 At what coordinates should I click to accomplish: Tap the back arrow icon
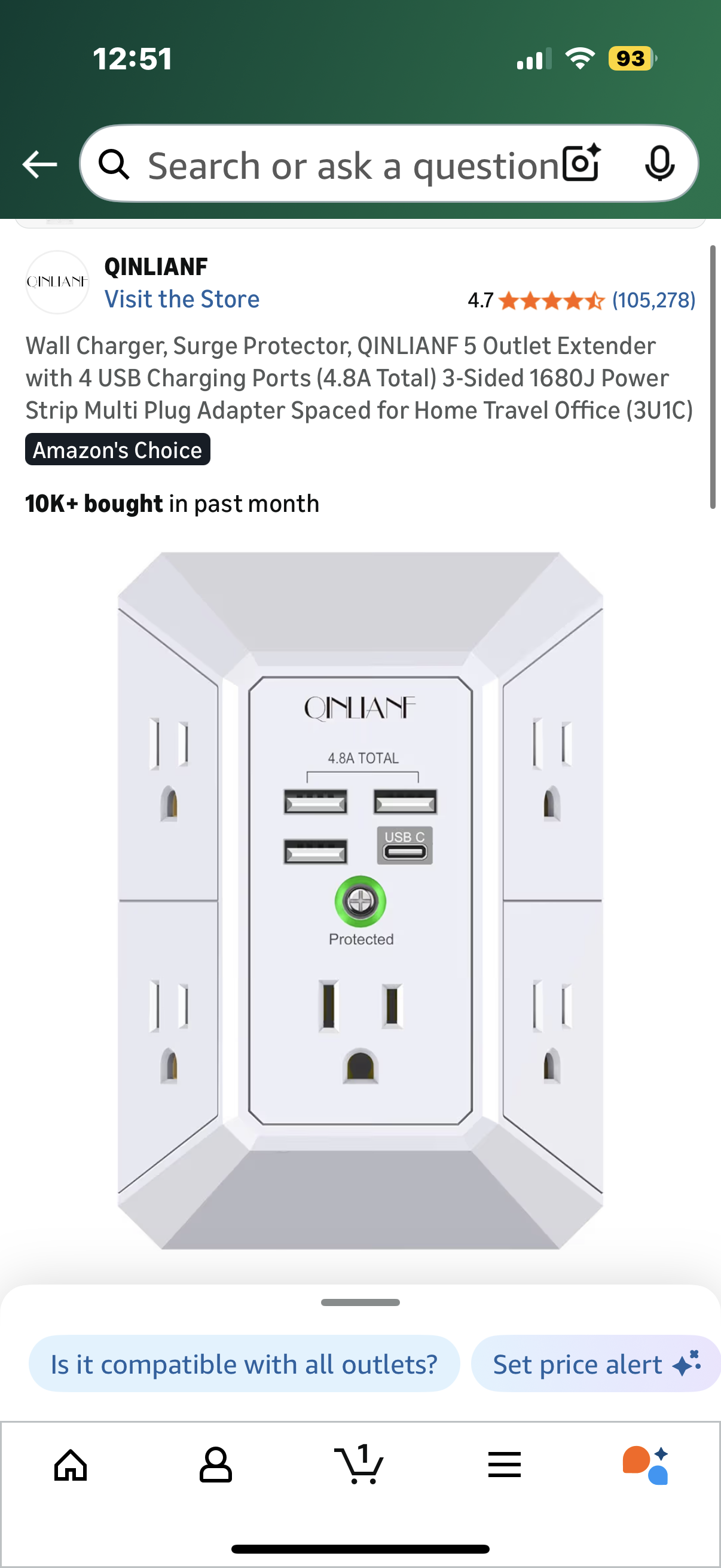(x=39, y=163)
